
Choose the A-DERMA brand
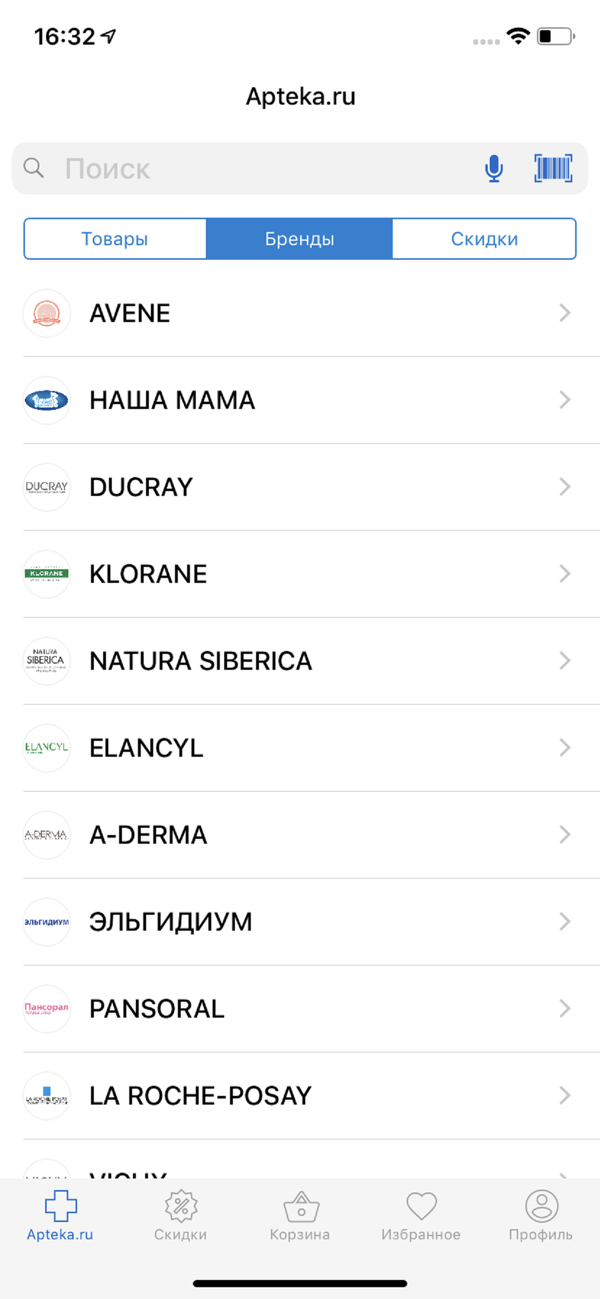pos(300,835)
